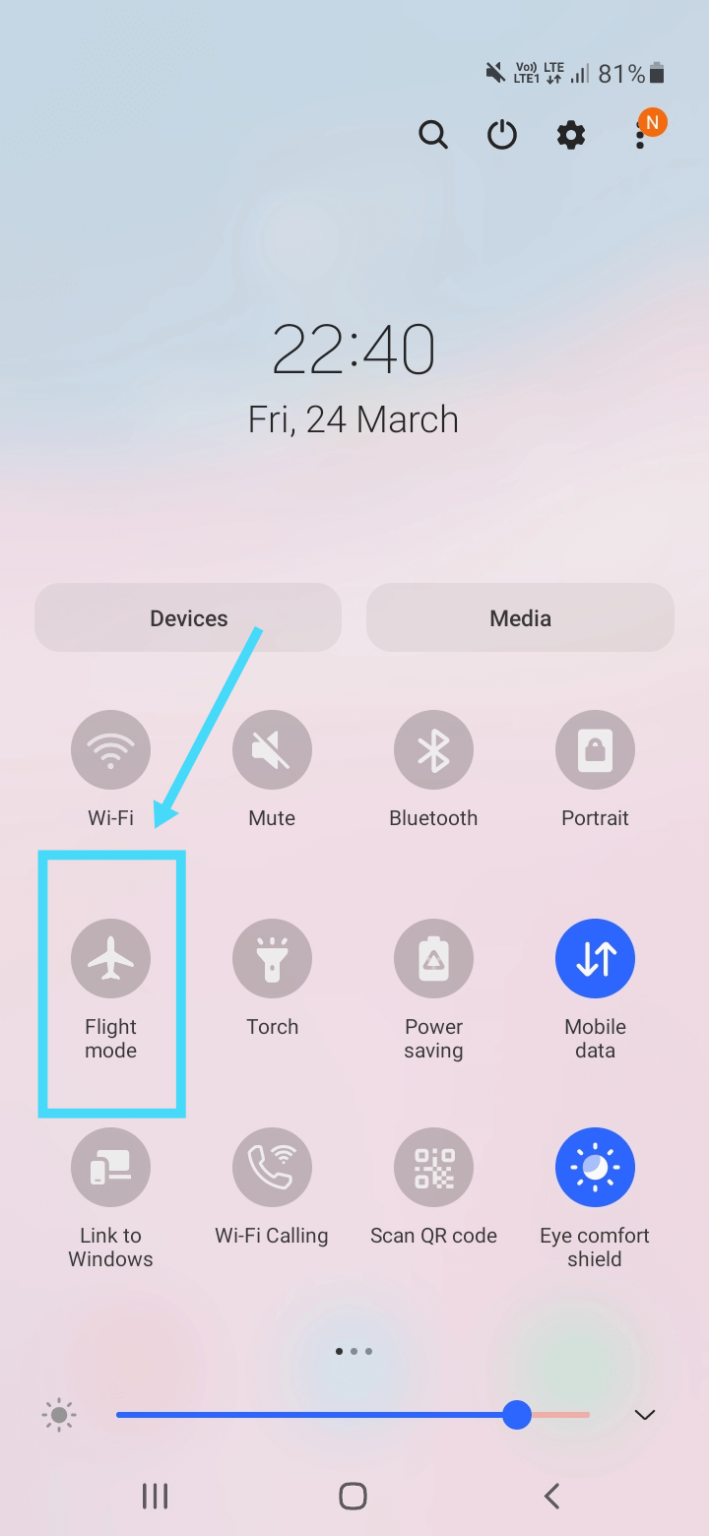The height and width of the screenshot is (1536, 709).
Task: Disable Eye comfort shield
Action: click(595, 1167)
